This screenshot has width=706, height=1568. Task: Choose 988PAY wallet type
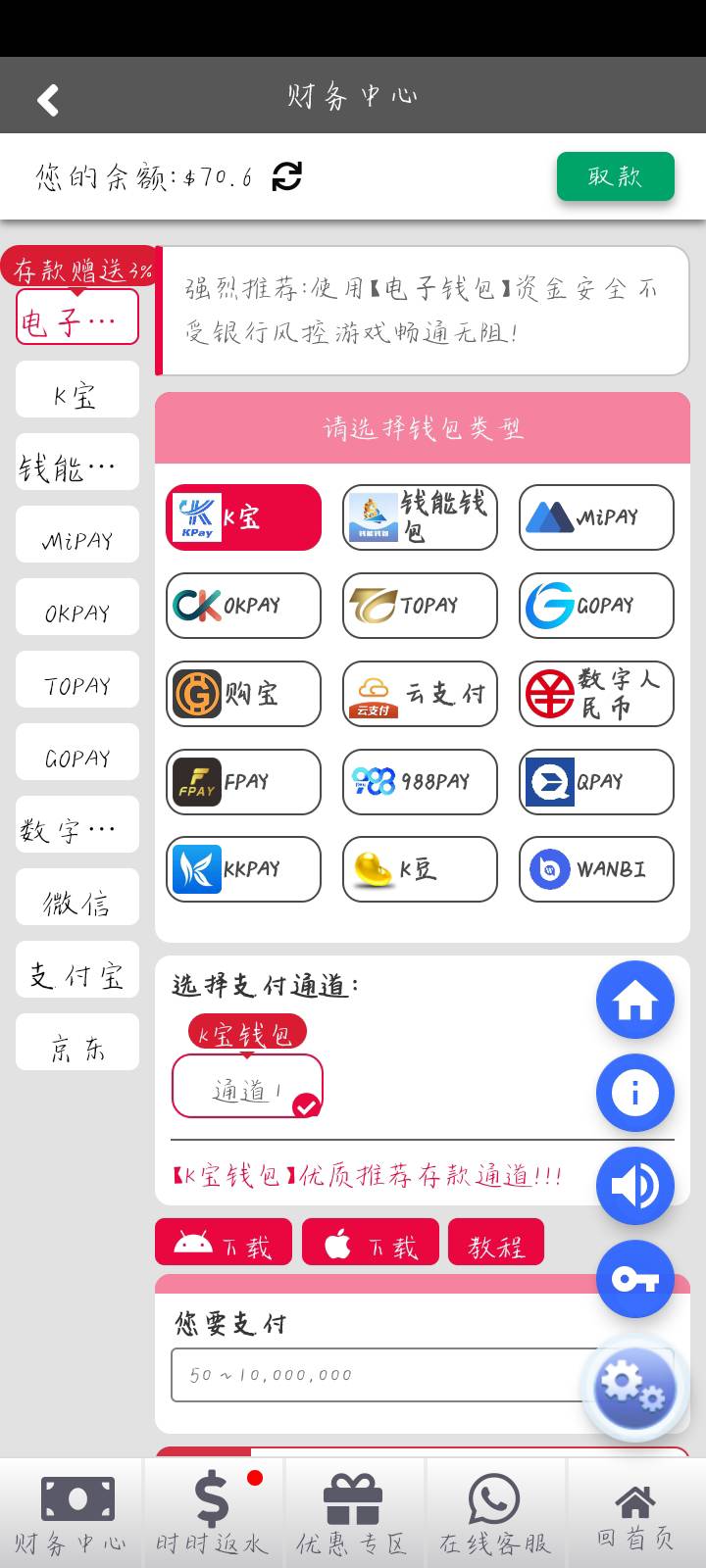pyautogui.click(x=420, y=782)
